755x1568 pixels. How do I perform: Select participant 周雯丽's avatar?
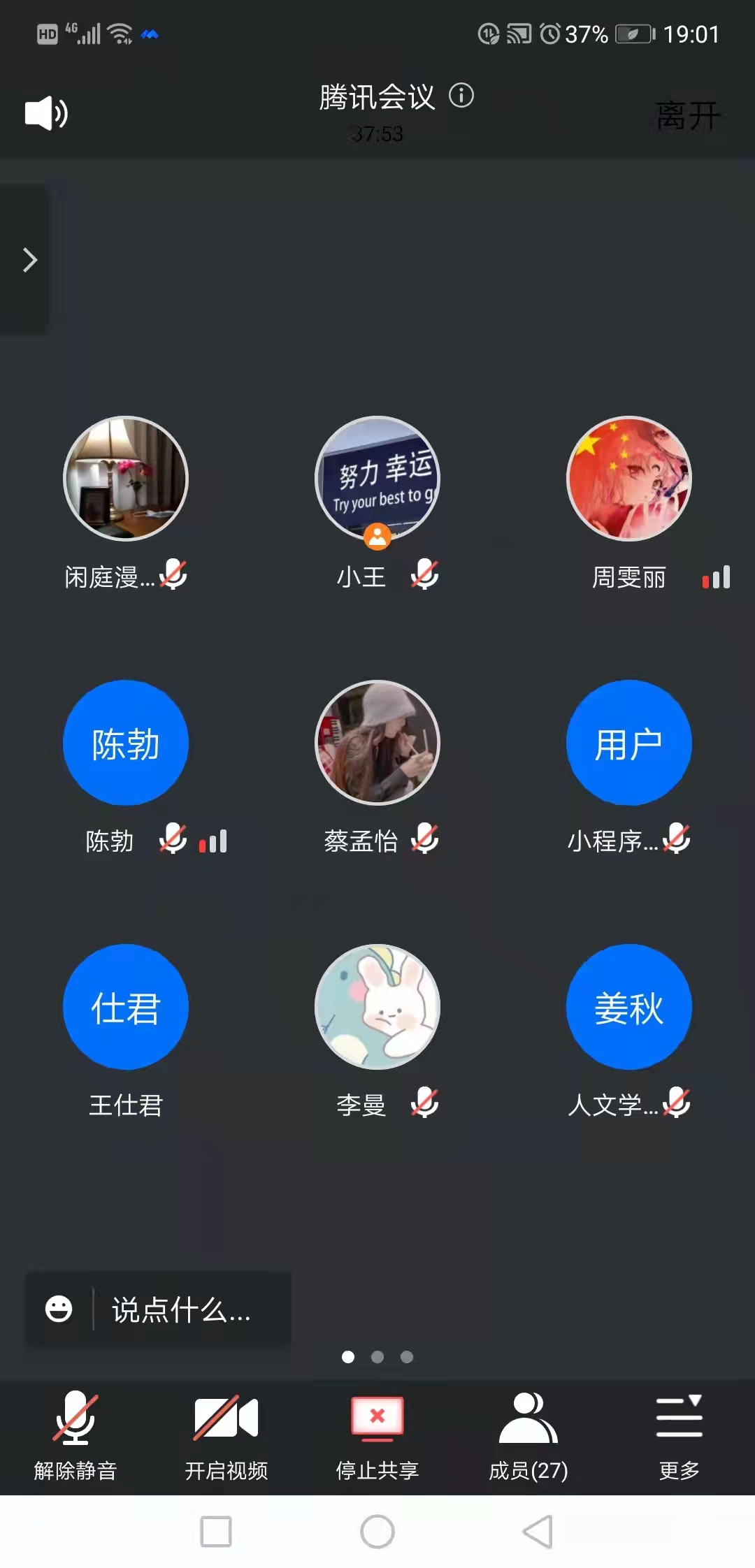point(628,479)
